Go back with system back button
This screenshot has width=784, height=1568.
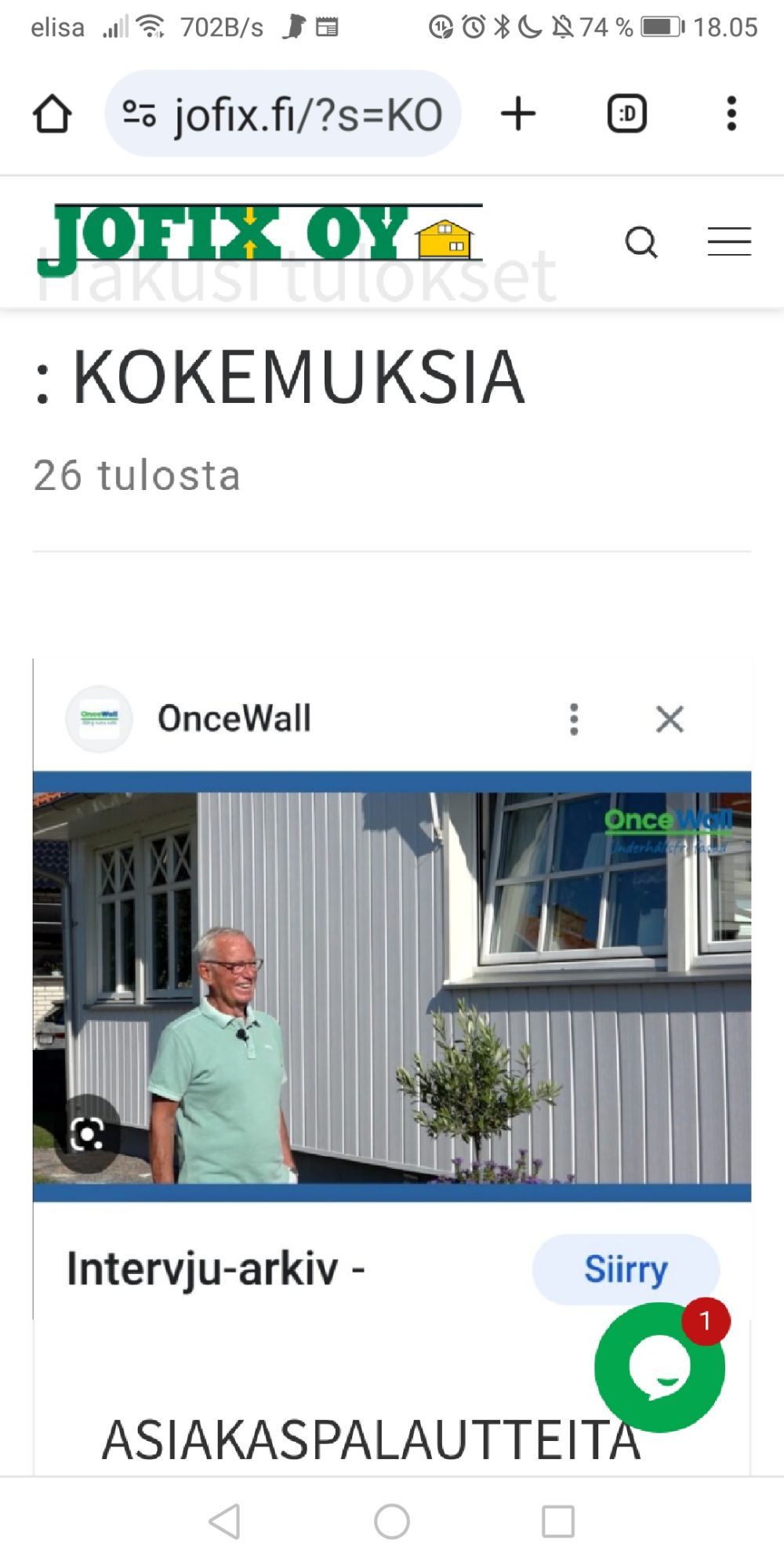pyautogui.click(x=225, y=1522)
